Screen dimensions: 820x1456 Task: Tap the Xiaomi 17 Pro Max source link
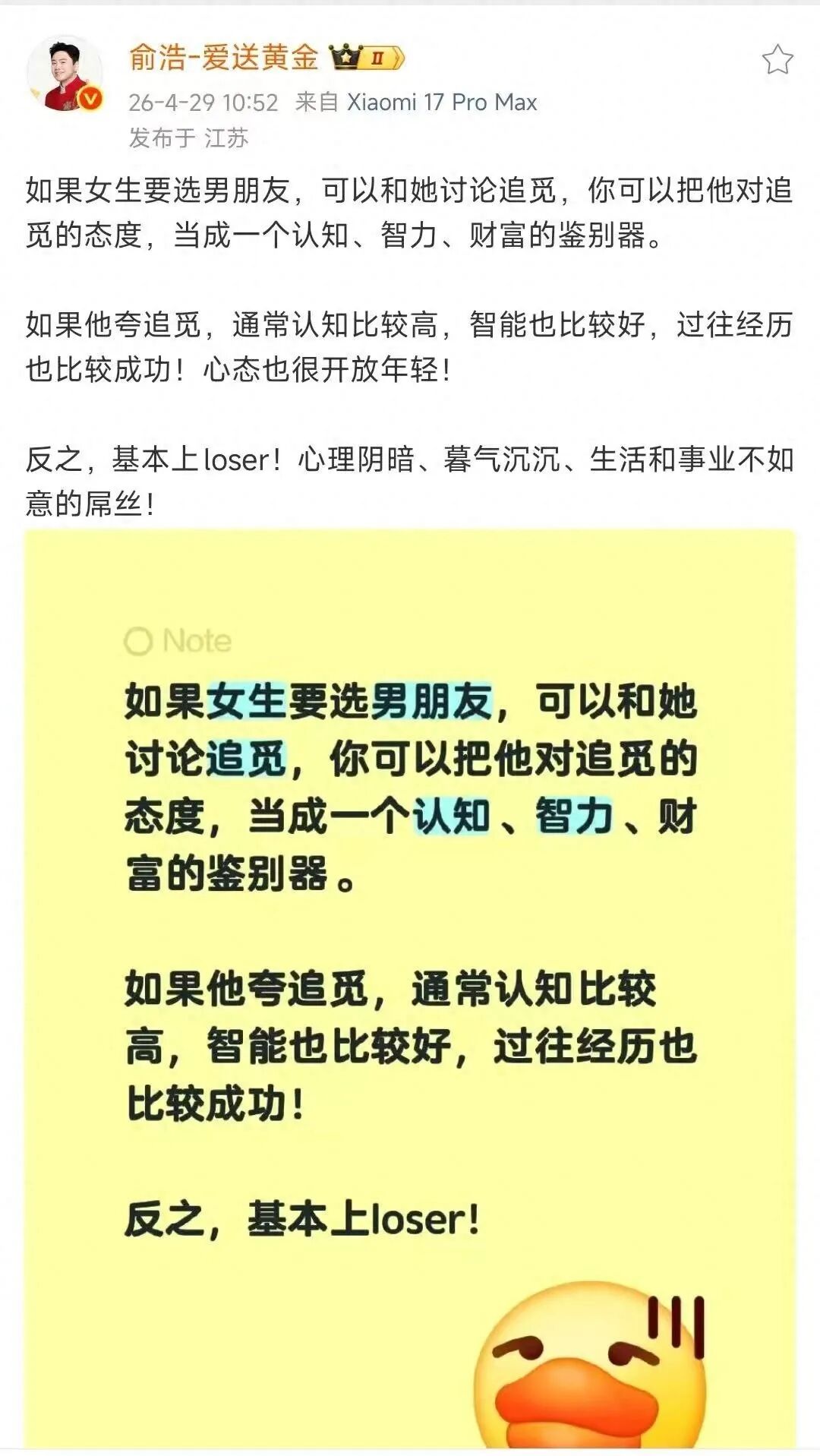point(442,102)
